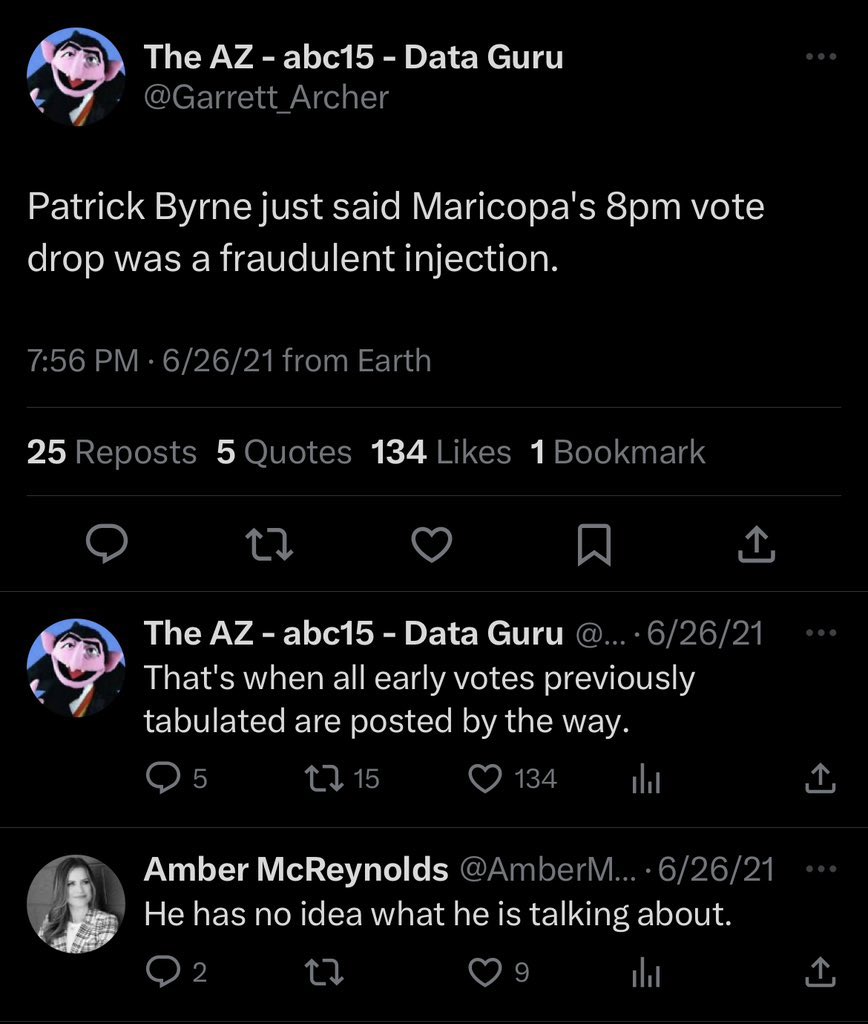Share the main Patrick Byrne post
The image size is (868, 1024).
click(757, 544)
